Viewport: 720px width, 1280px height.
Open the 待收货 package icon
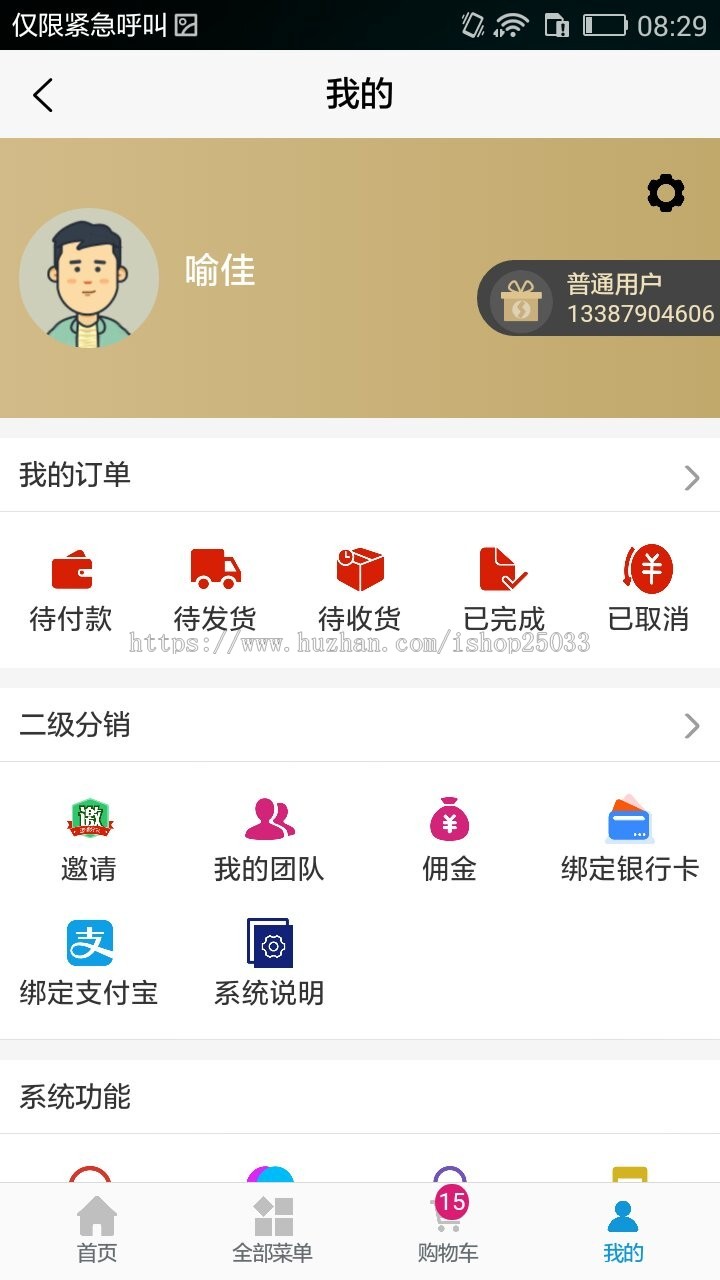coord(358,572)
